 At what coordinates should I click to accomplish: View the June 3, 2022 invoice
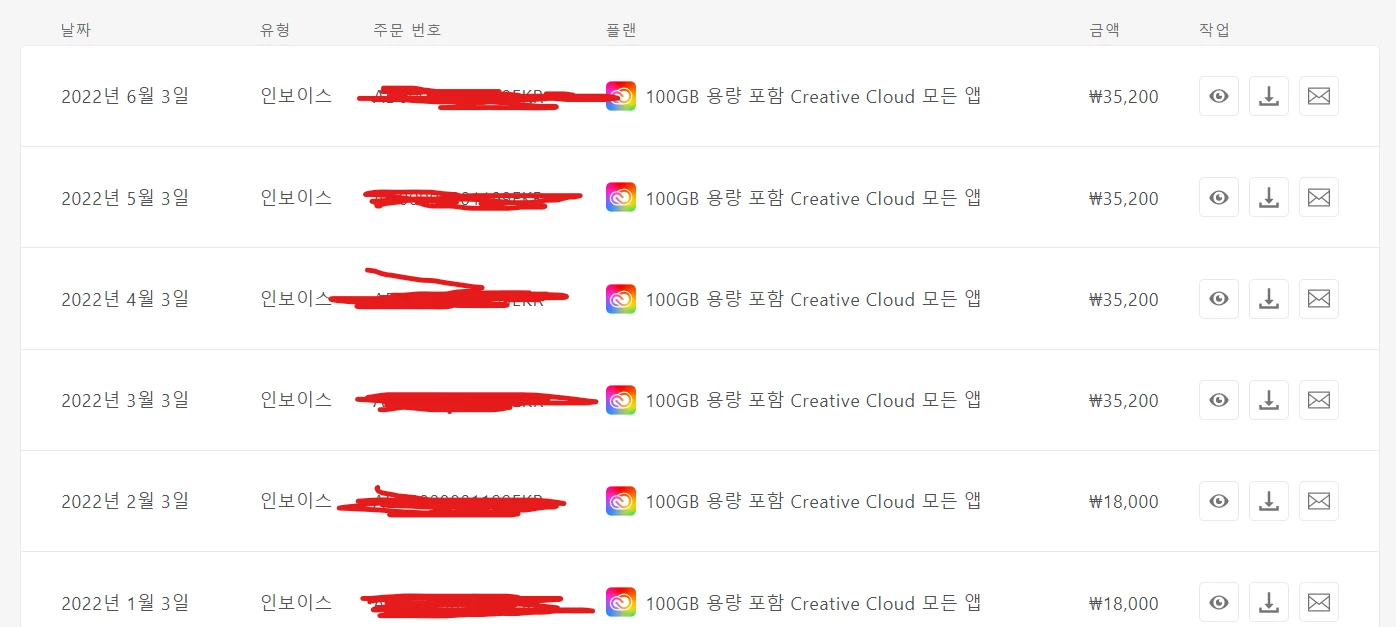click(x=1218, y=96)
